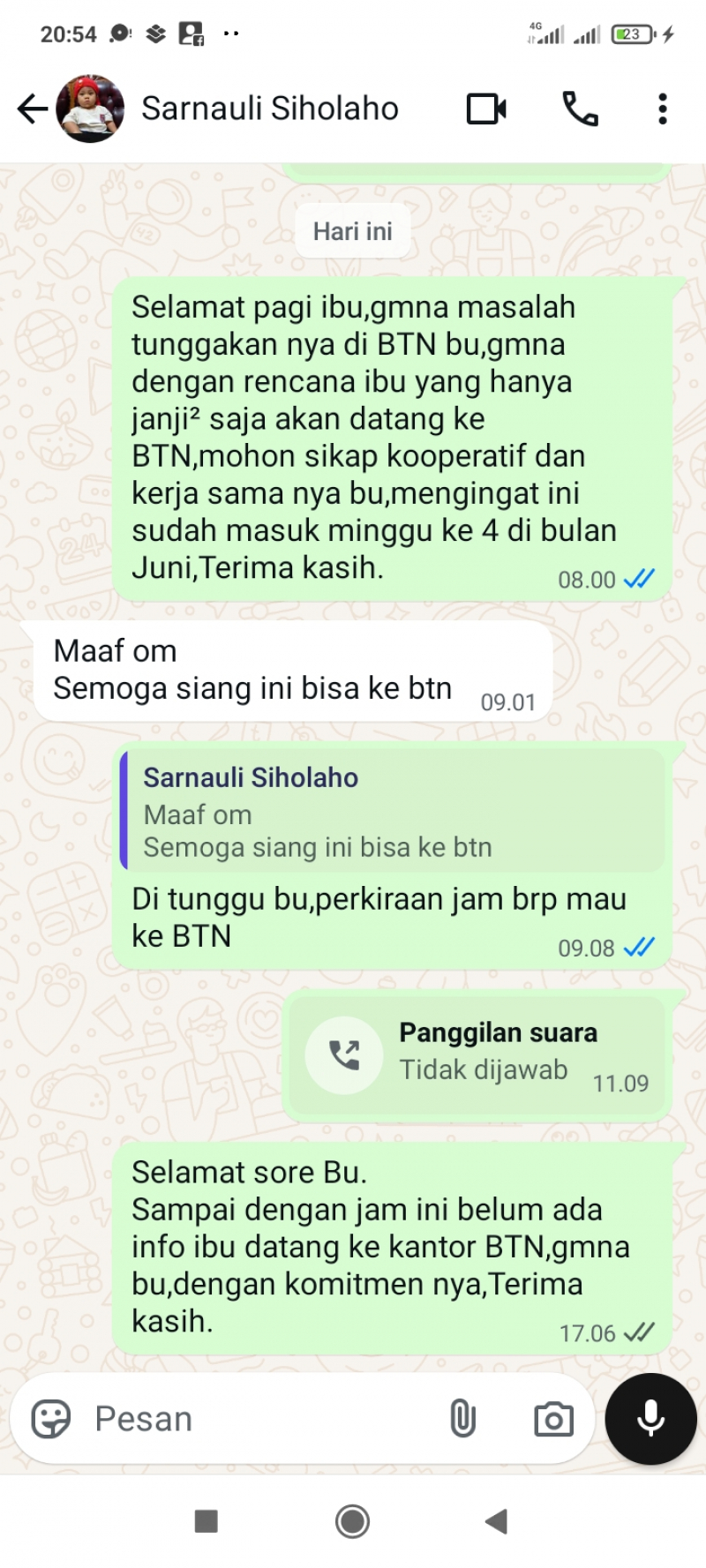Open the emoji and sticker picker

[x=51, y=1419]
